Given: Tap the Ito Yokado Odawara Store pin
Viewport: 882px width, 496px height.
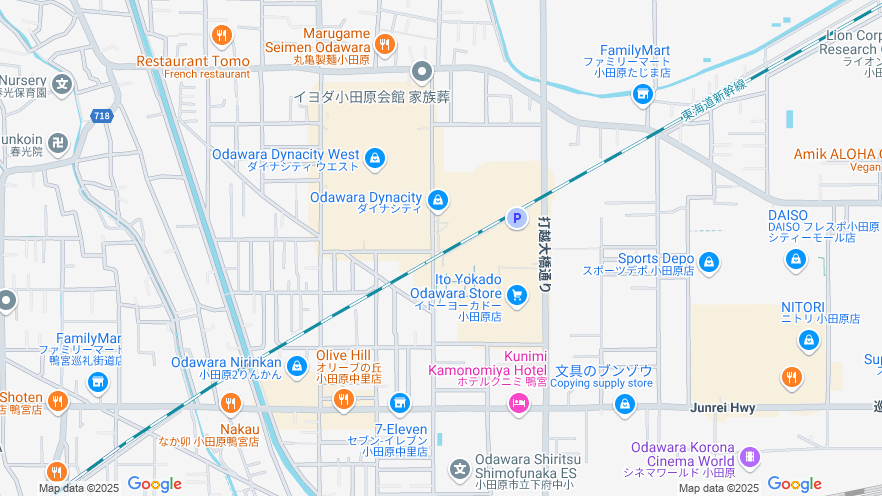Looking at the screenshot, I should [x=517, y=294].
